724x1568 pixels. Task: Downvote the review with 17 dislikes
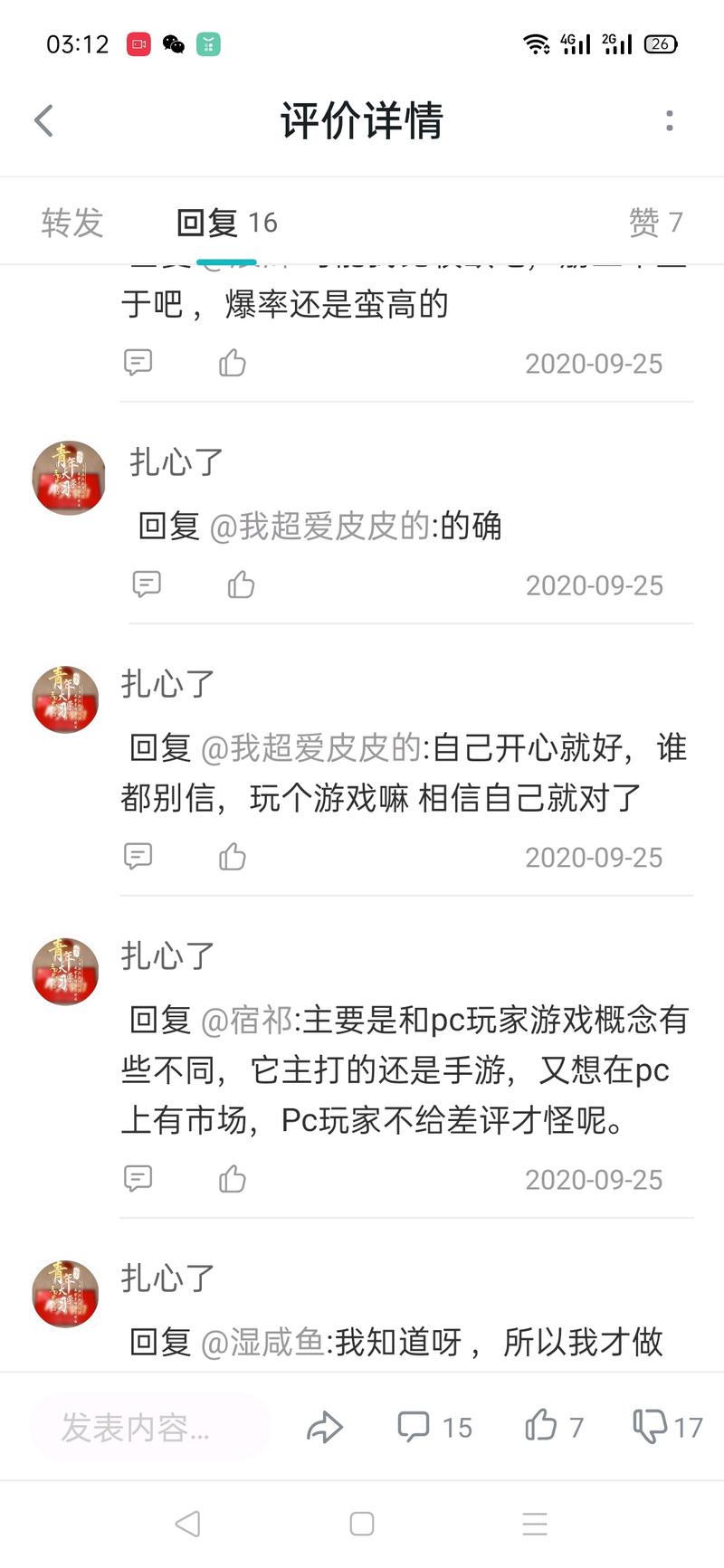(667, 1428)
